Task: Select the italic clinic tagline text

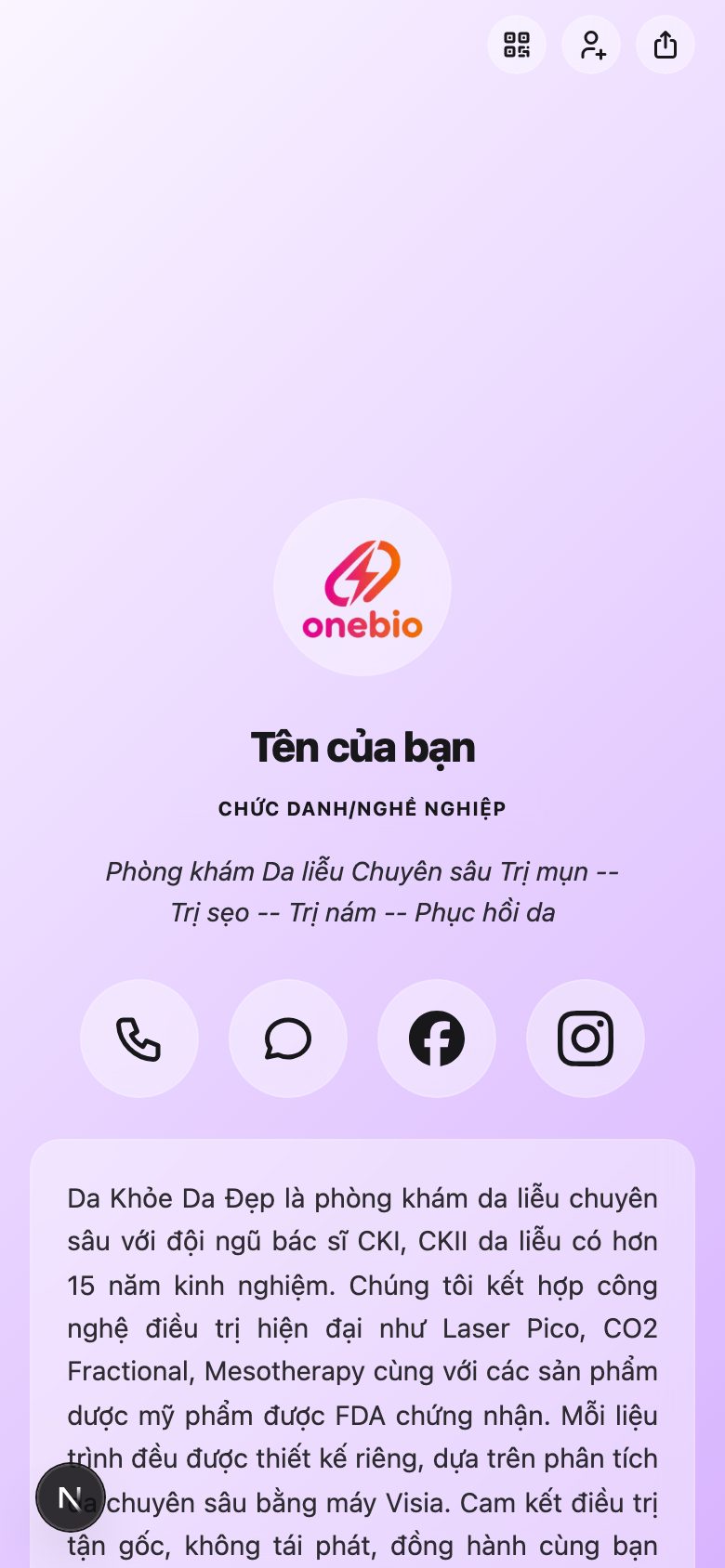Action: tap(362, 892)
